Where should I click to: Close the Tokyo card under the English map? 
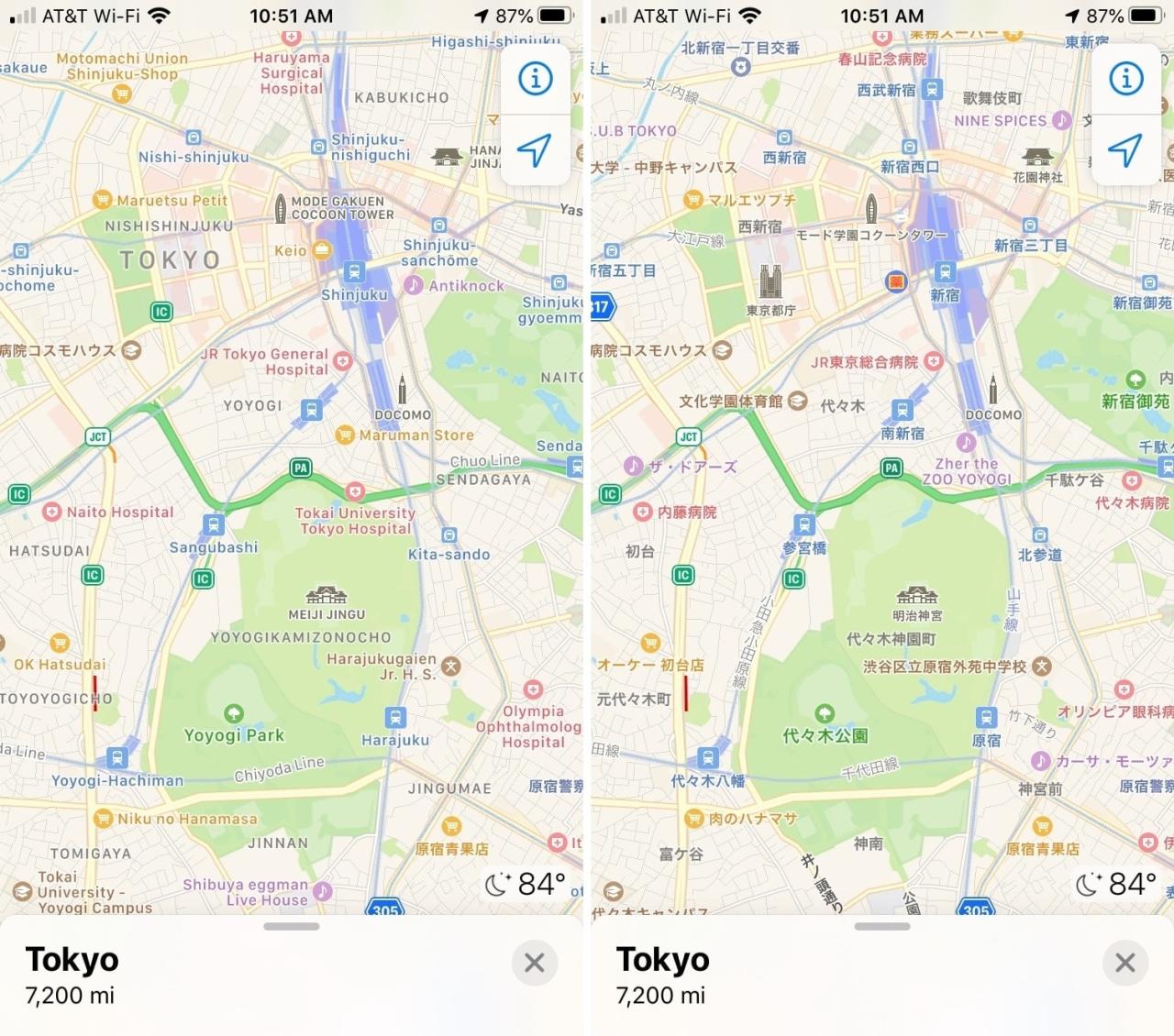tap(535, 963)
